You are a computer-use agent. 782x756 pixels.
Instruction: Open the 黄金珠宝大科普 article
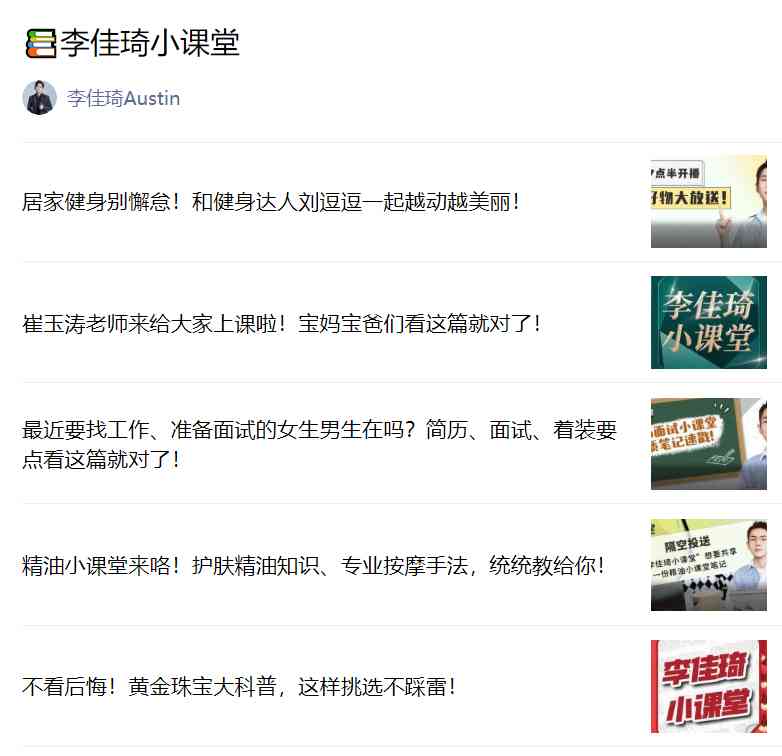[x=239, y=687]
